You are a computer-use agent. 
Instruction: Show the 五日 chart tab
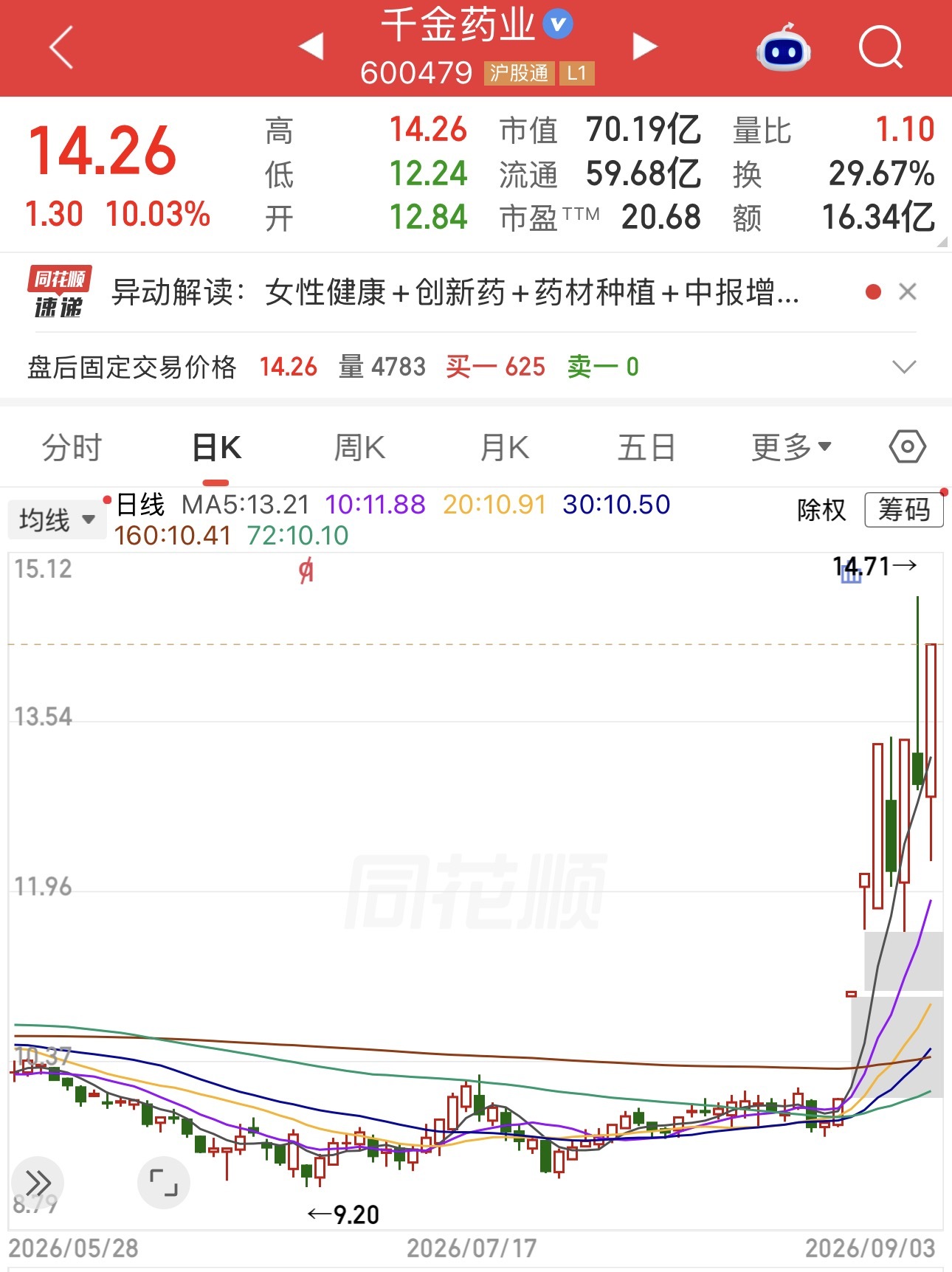pyautogui.click(x=646, y=448)
